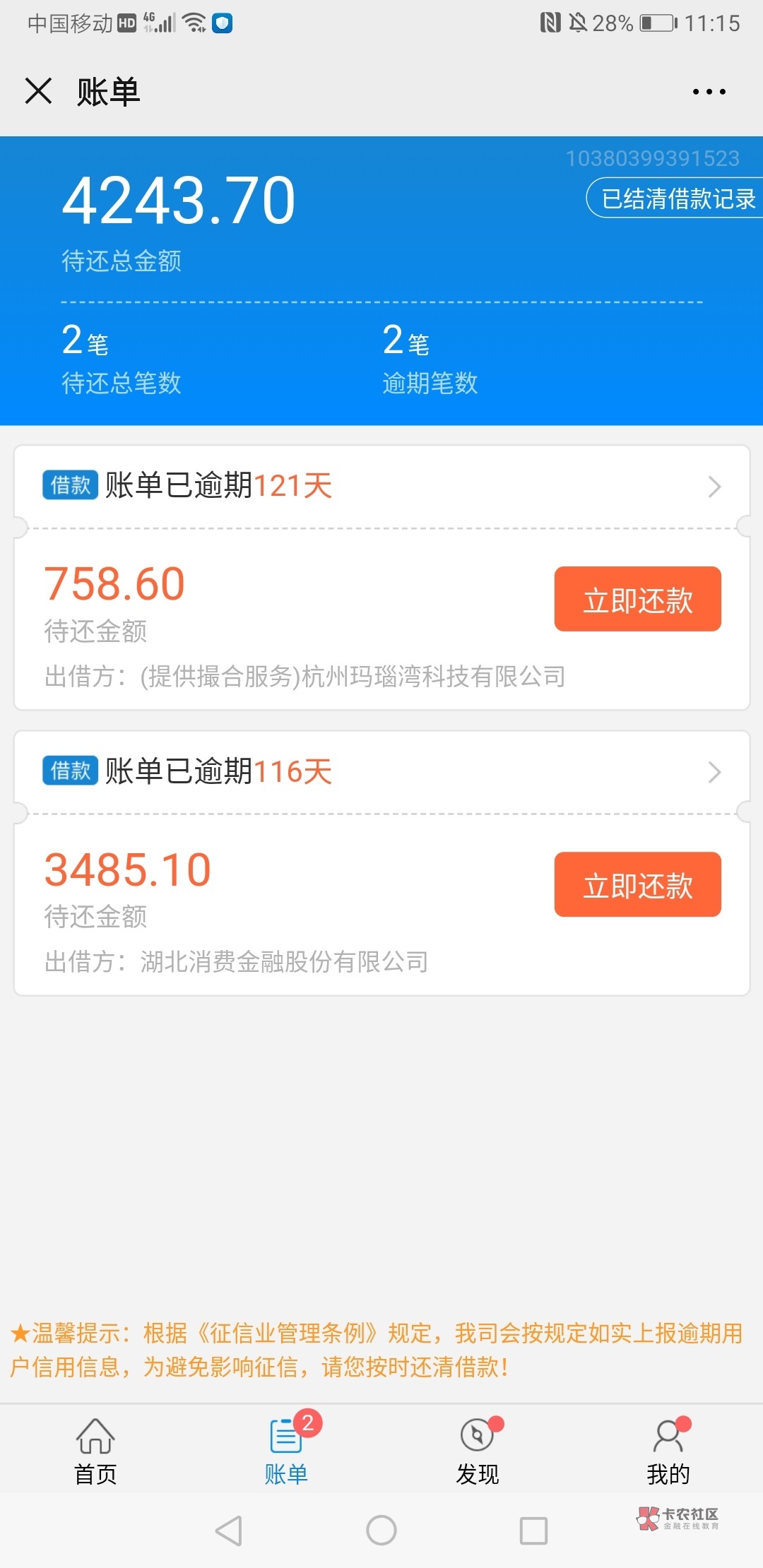
Task: Go to the system home screen
Action: point(381,1531)
